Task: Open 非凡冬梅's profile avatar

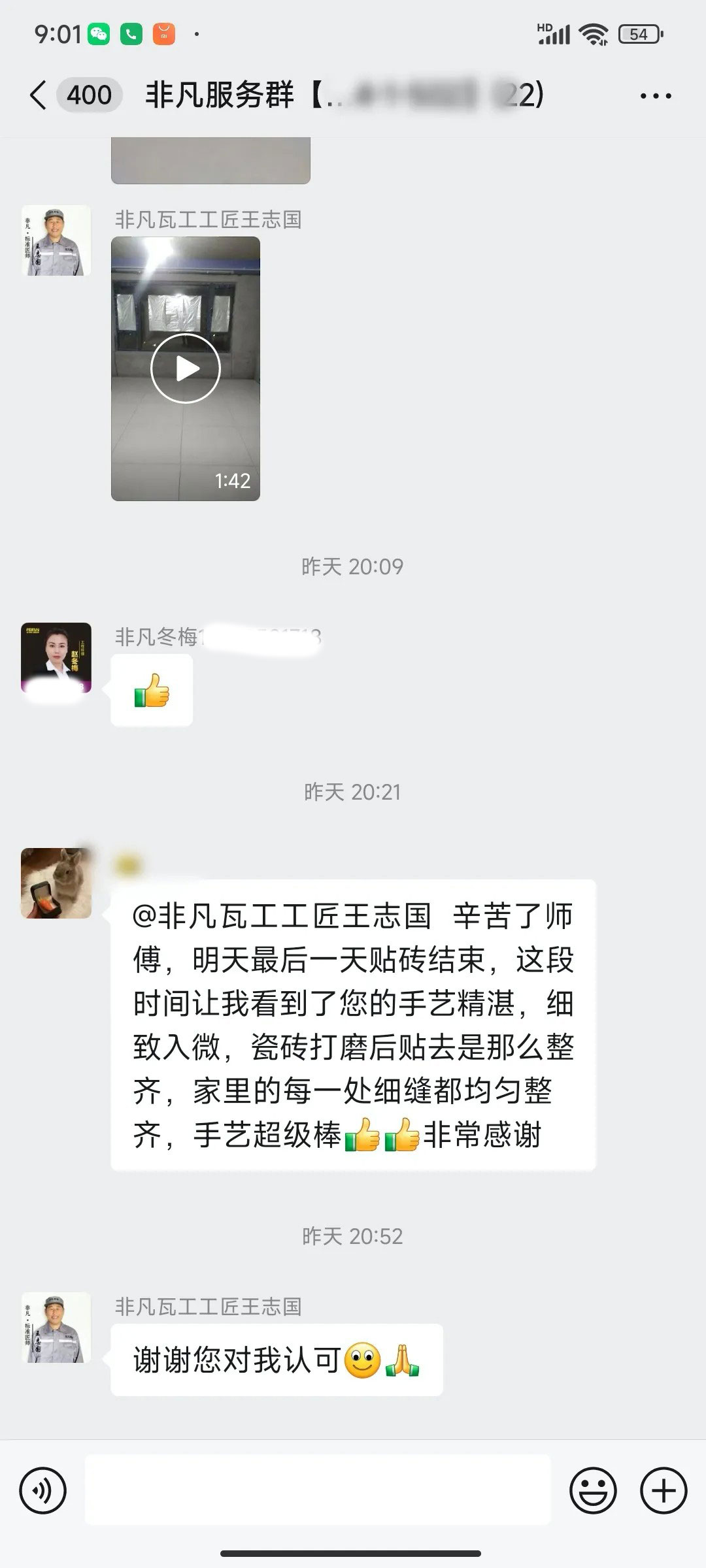Action: 56,657
